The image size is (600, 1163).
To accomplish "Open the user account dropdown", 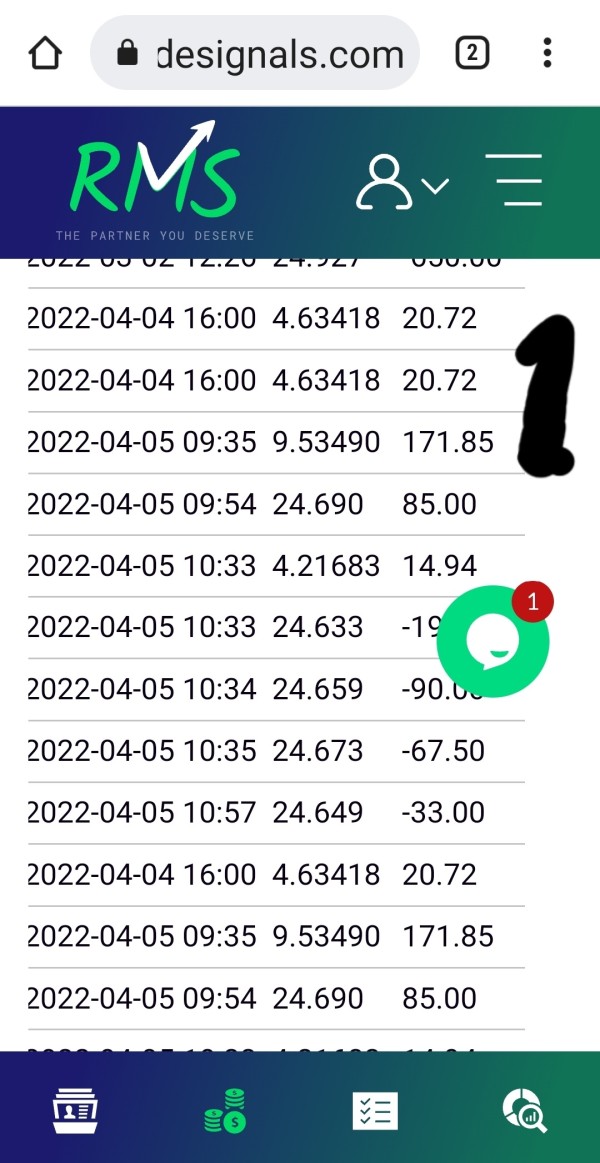I will 403,182.
